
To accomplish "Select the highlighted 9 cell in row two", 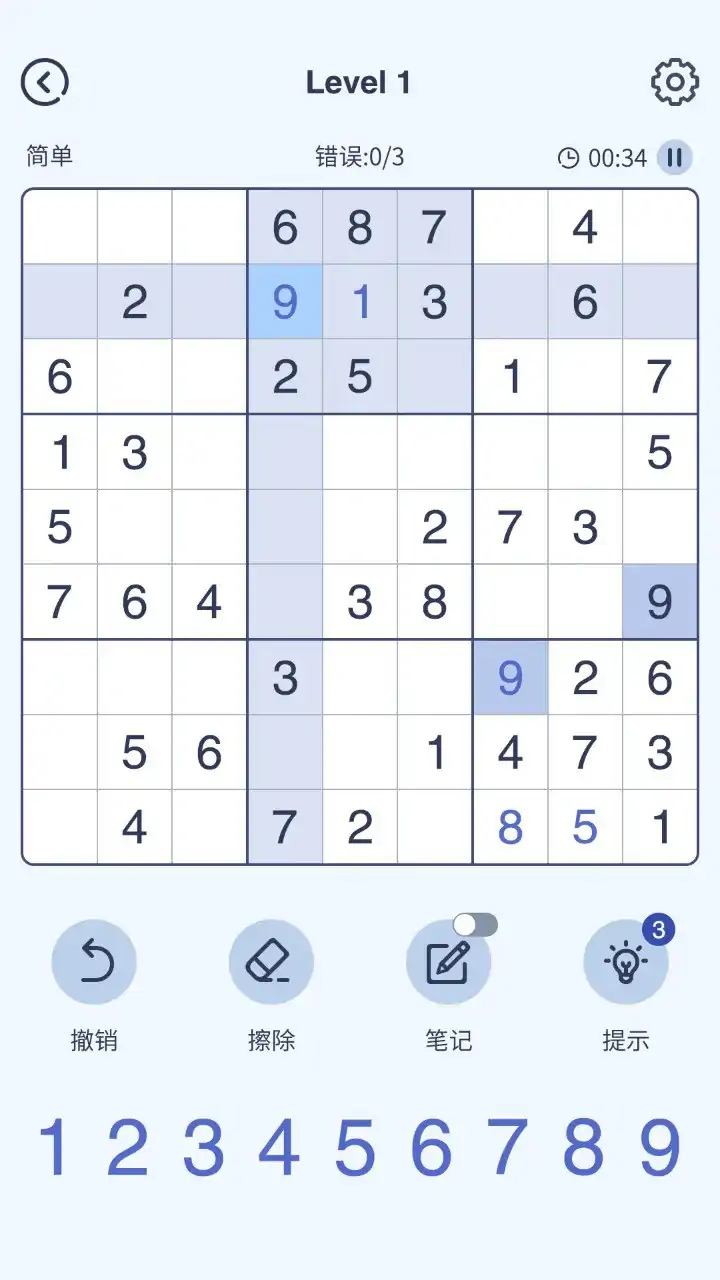I will click(x=285, y=302).
